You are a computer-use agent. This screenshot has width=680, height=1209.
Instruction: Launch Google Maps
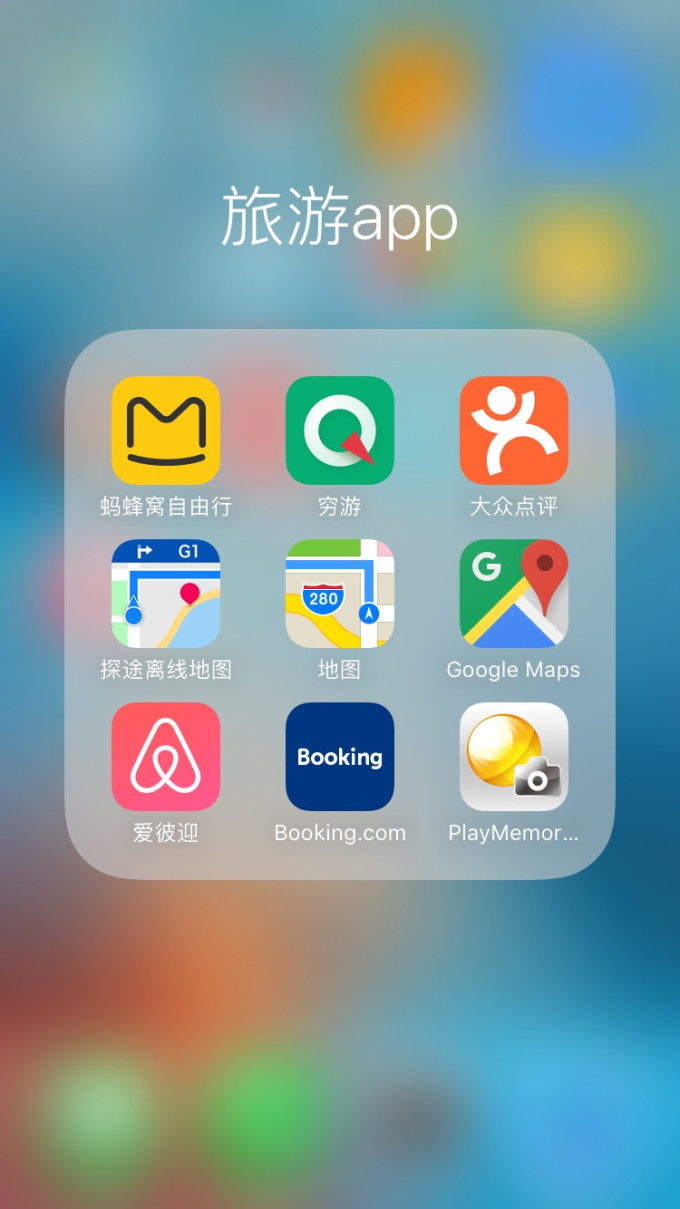click(514, 594)
